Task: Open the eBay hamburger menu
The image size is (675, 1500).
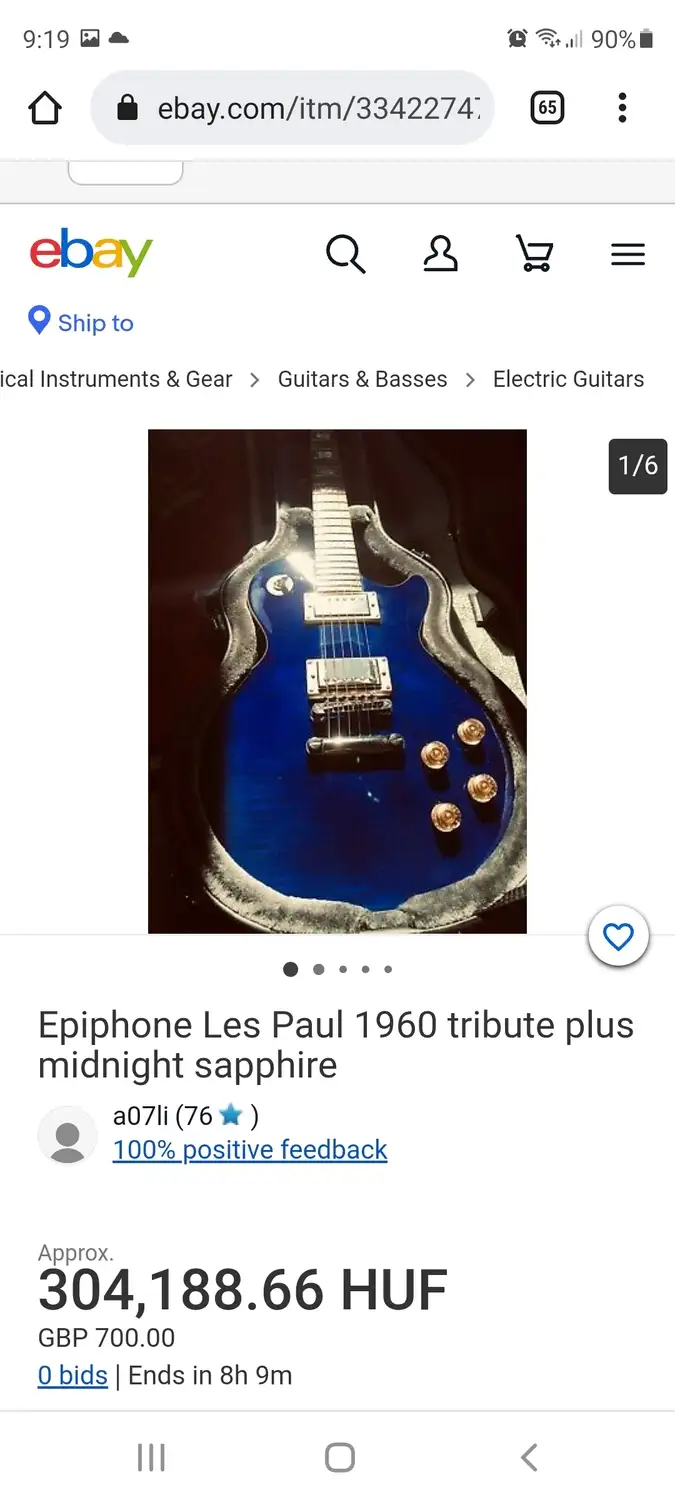Action: click(628, 256)
